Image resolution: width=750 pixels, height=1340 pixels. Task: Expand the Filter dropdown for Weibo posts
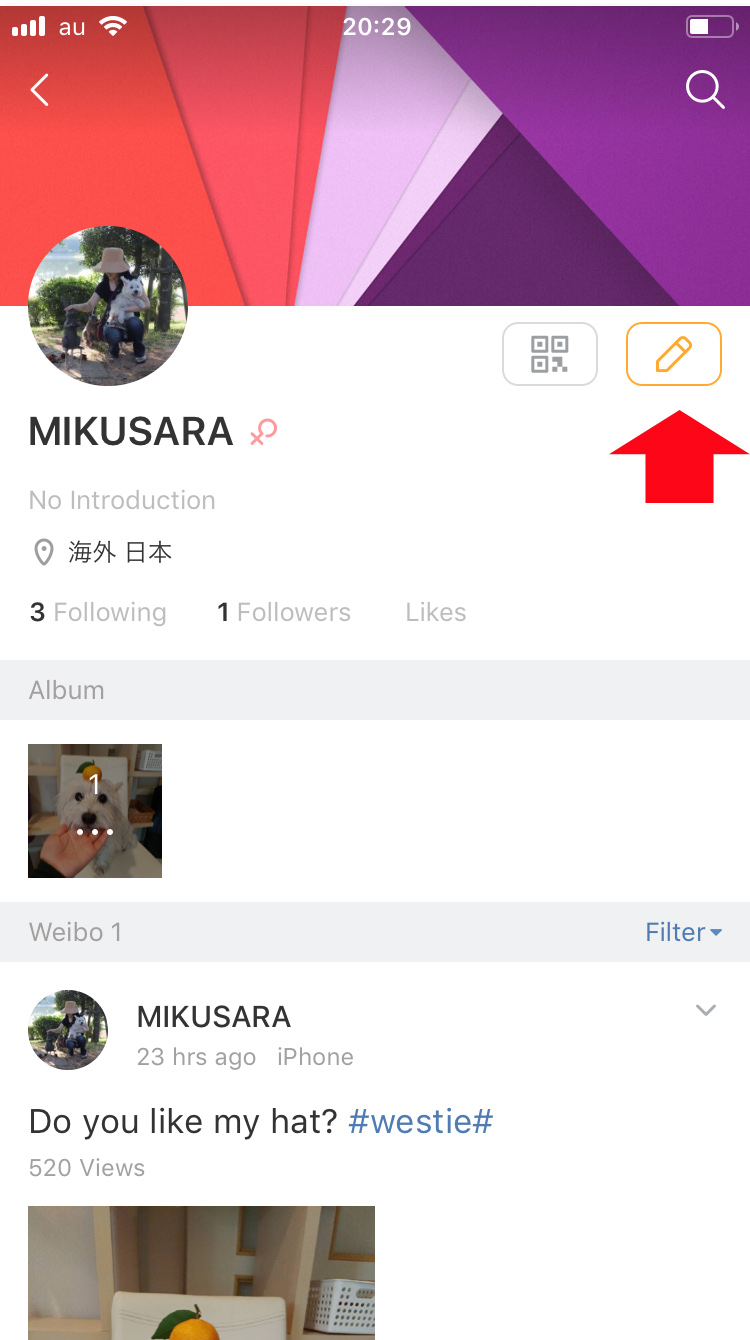click(x=683, y=932)
